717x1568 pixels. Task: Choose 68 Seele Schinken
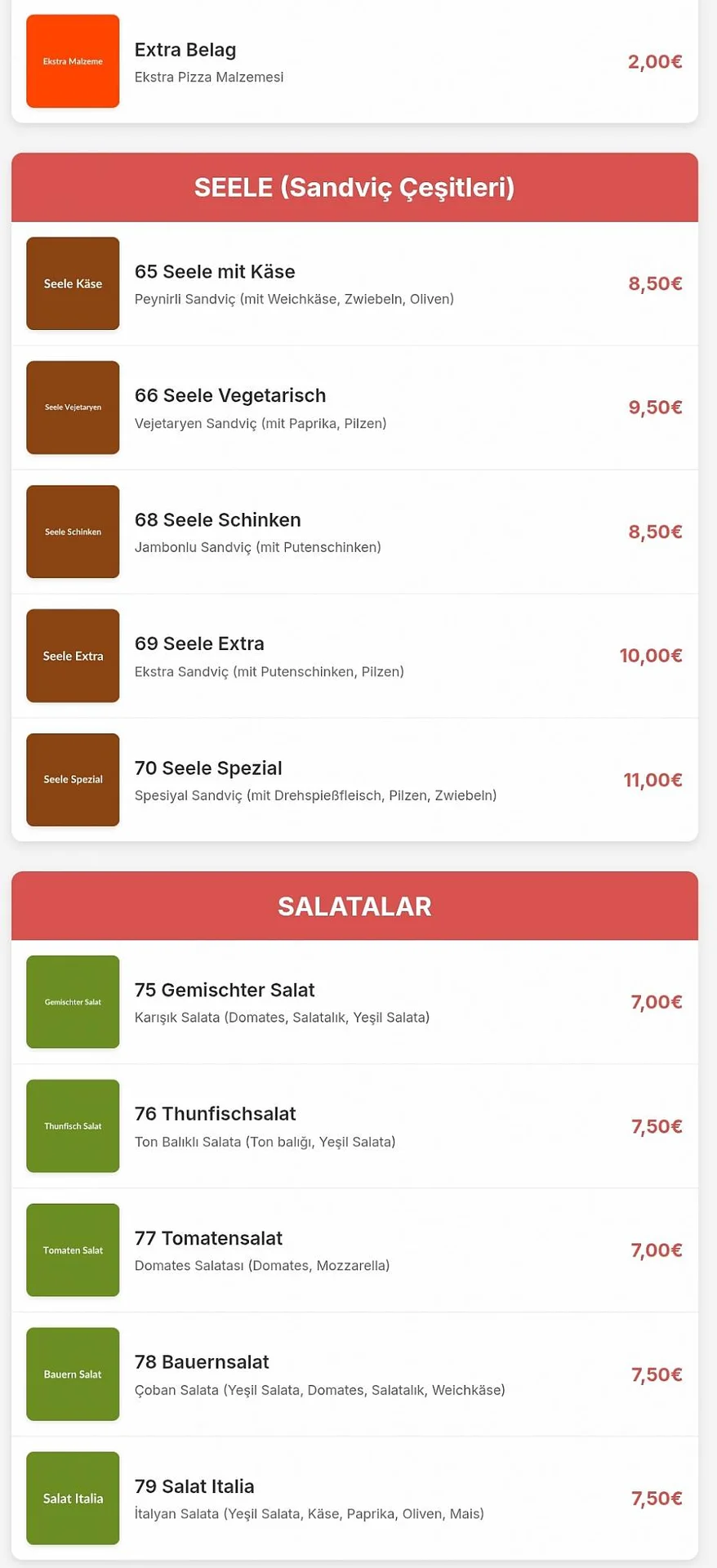354,532
